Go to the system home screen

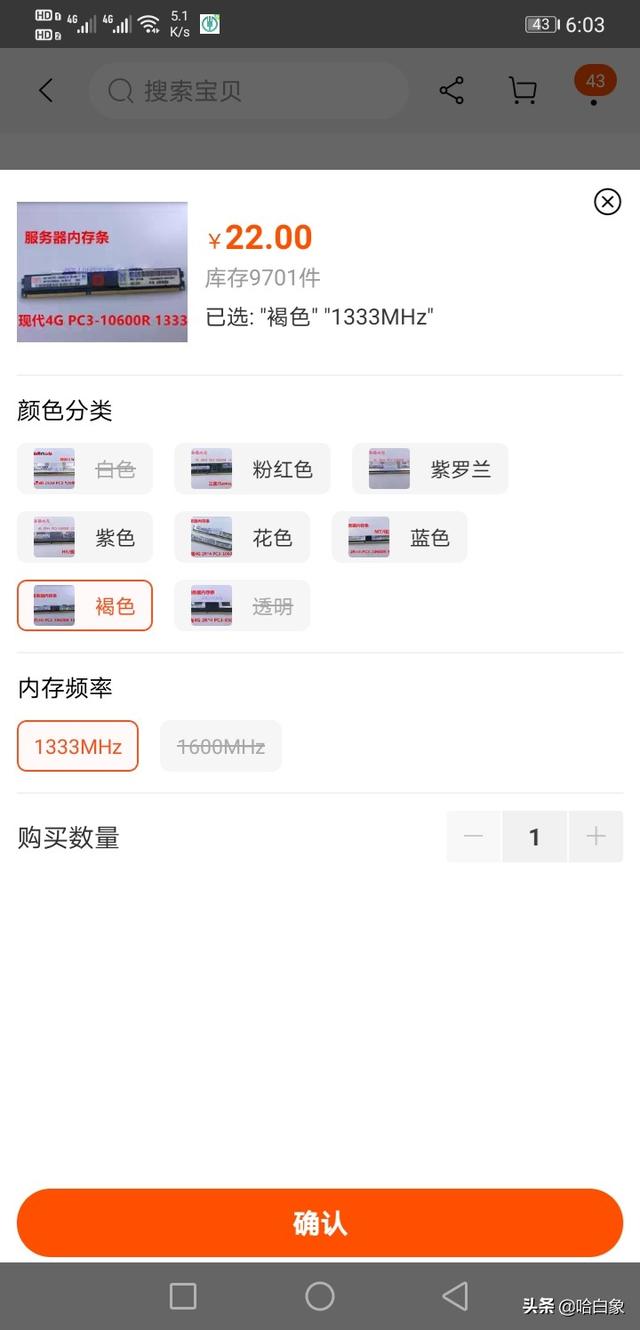click(320, 1296)
